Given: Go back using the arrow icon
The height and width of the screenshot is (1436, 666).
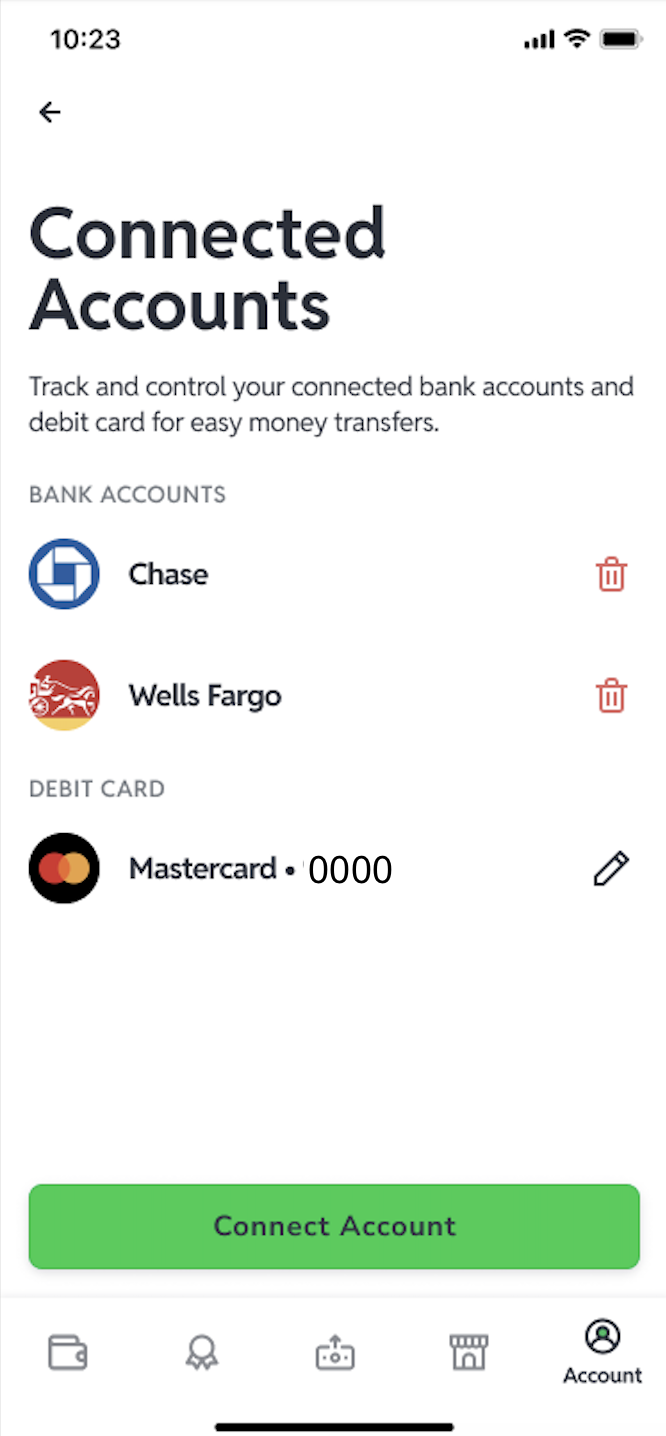Looking at the screenshot, I should [x=49, y=112].
